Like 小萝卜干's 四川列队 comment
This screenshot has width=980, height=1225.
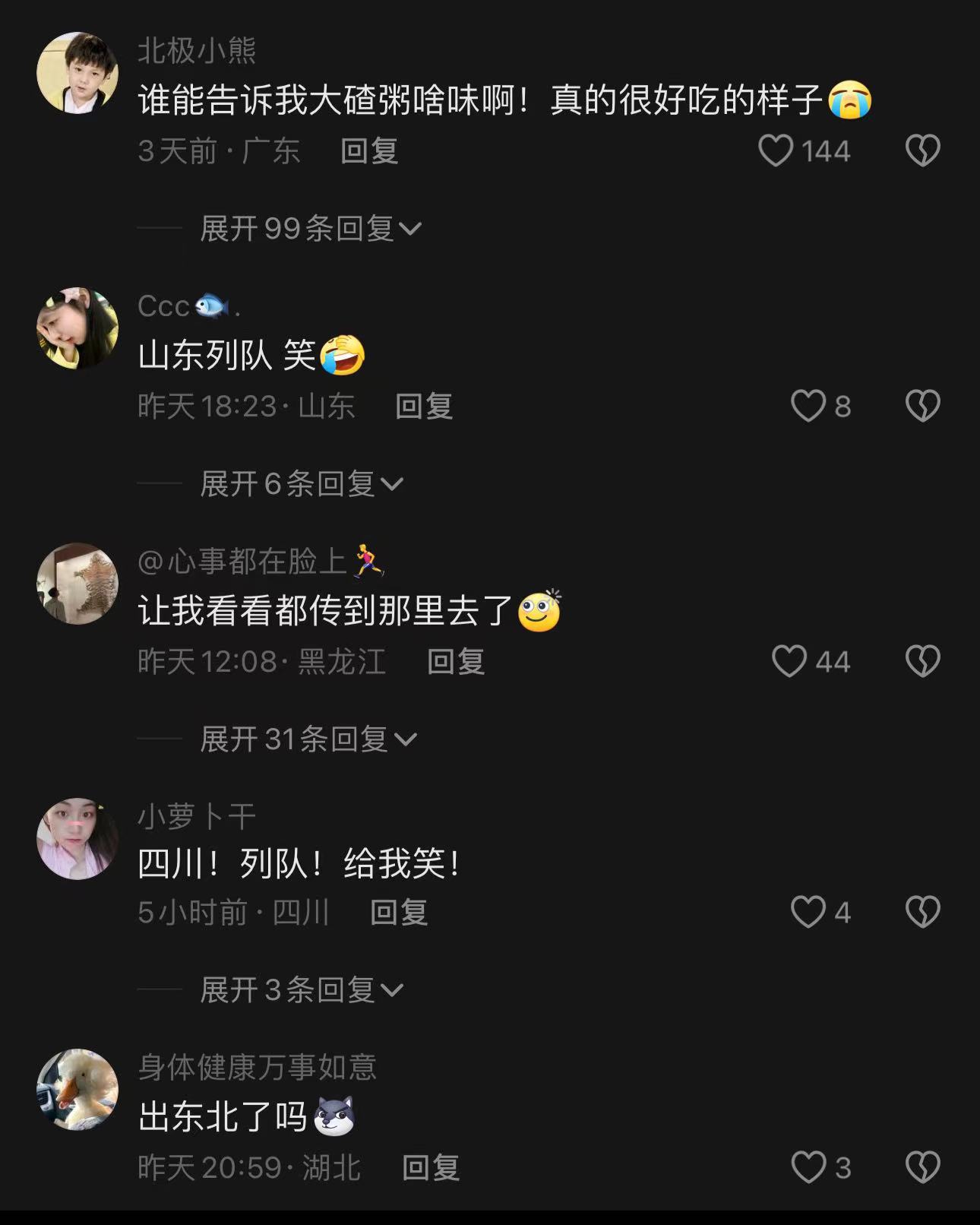(808, 912)
